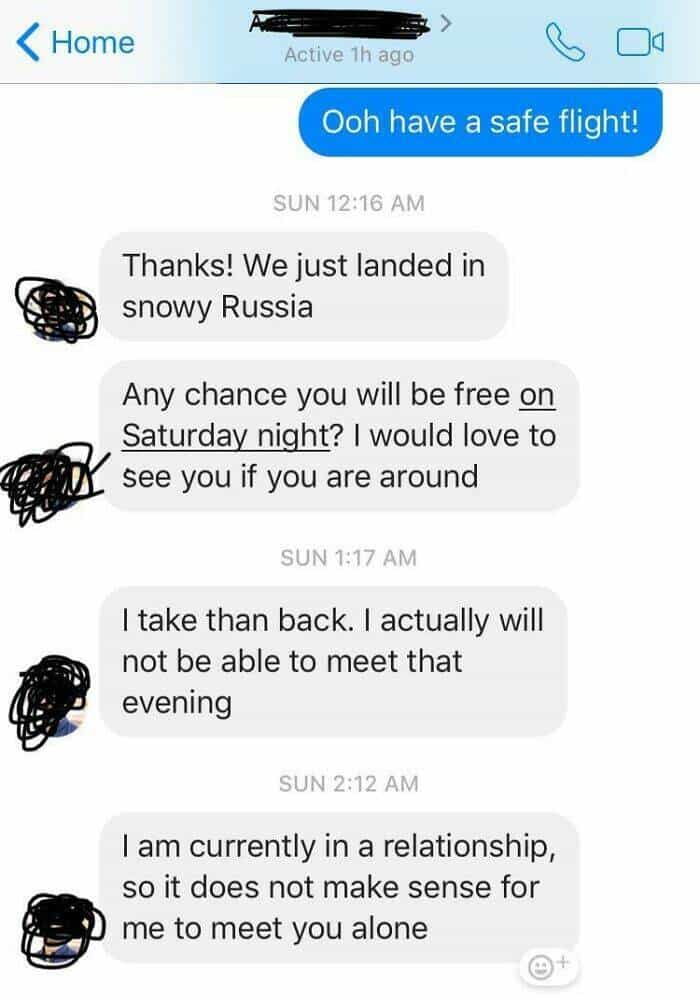The width and height of the screenshot is (700, 999).
Task: Go back to Home
Action: 76,42
